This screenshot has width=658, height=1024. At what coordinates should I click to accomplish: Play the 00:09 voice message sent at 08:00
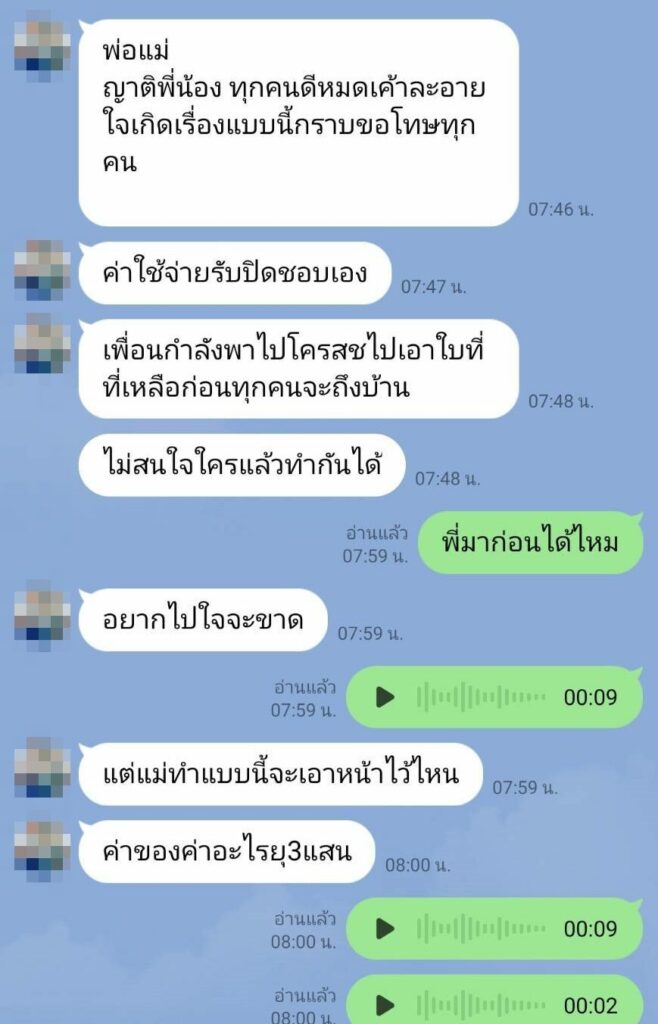pos(385,929)
